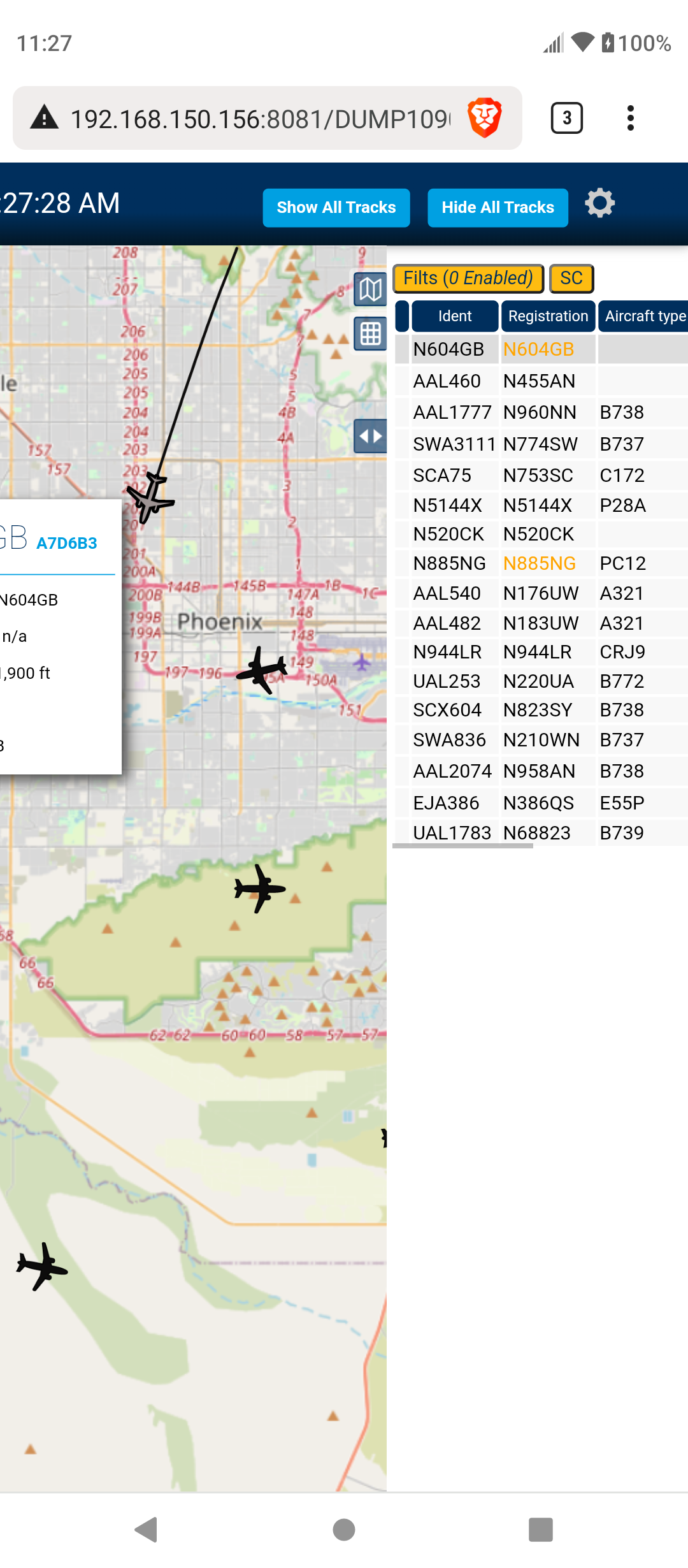Viewport: 688px width, 1568px height.
Task: Open the map layers icon
Action: 370,290
